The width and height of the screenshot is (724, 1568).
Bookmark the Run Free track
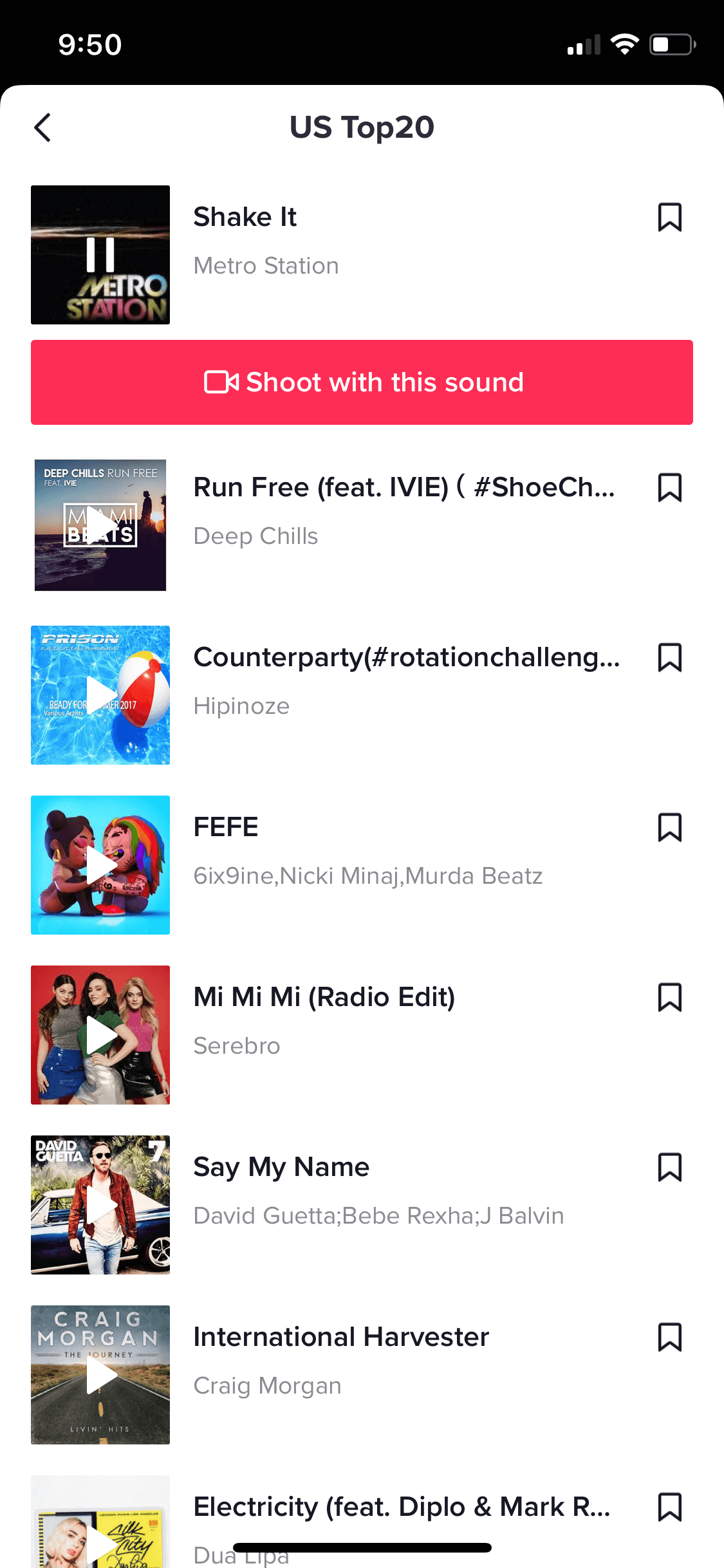coord(669,488)
